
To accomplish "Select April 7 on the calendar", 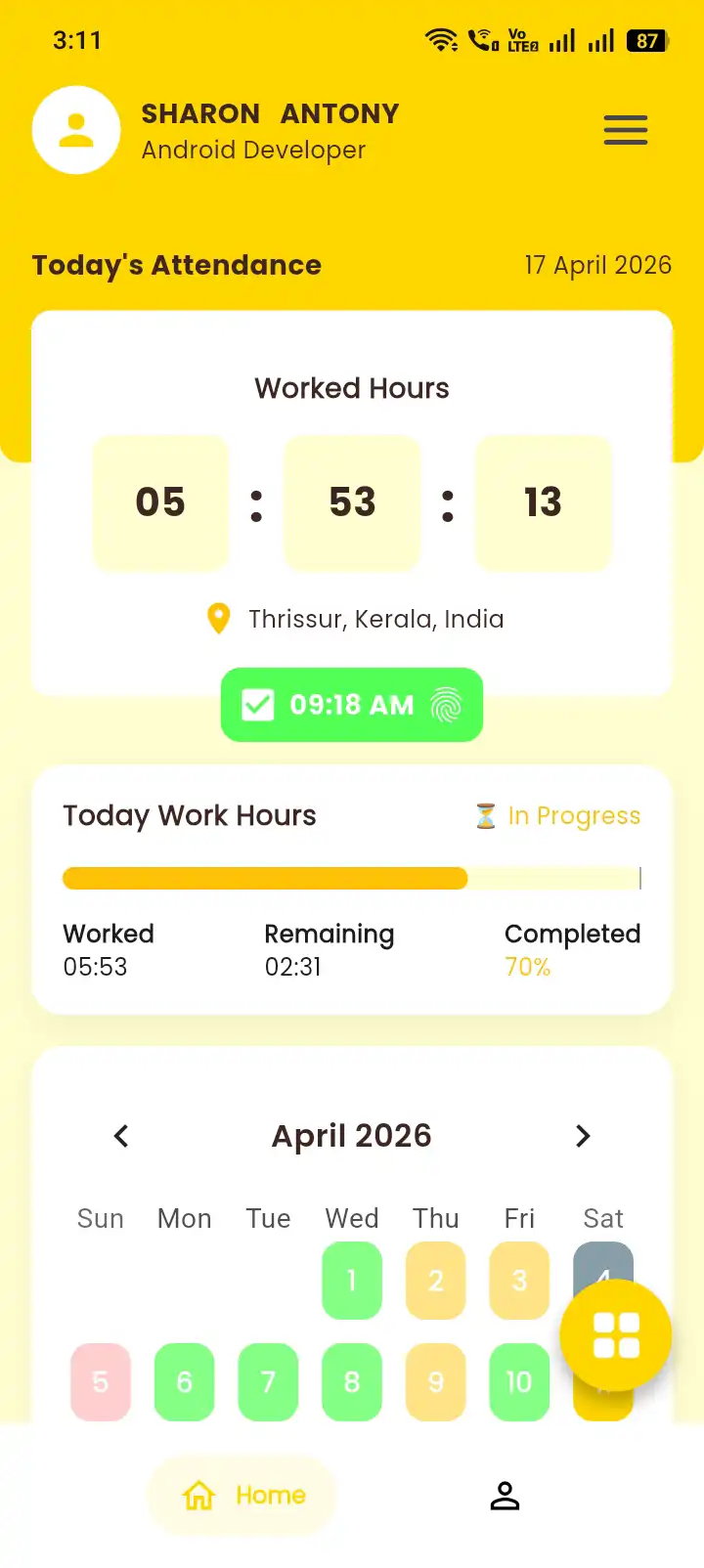I will point(268,1382).
